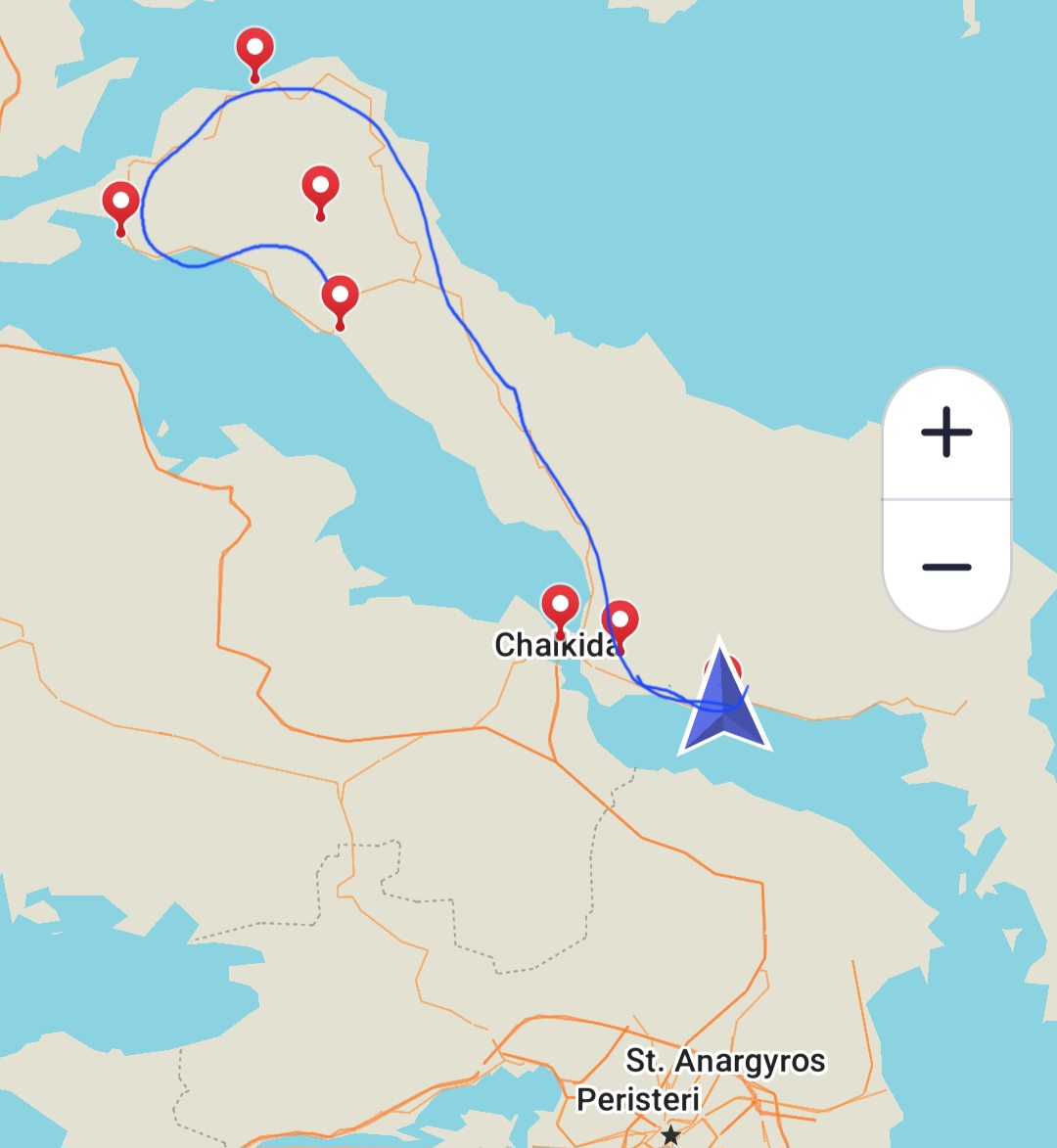
Task: Select the red pin on Chalkida
Action: click(x=560, y=612)
